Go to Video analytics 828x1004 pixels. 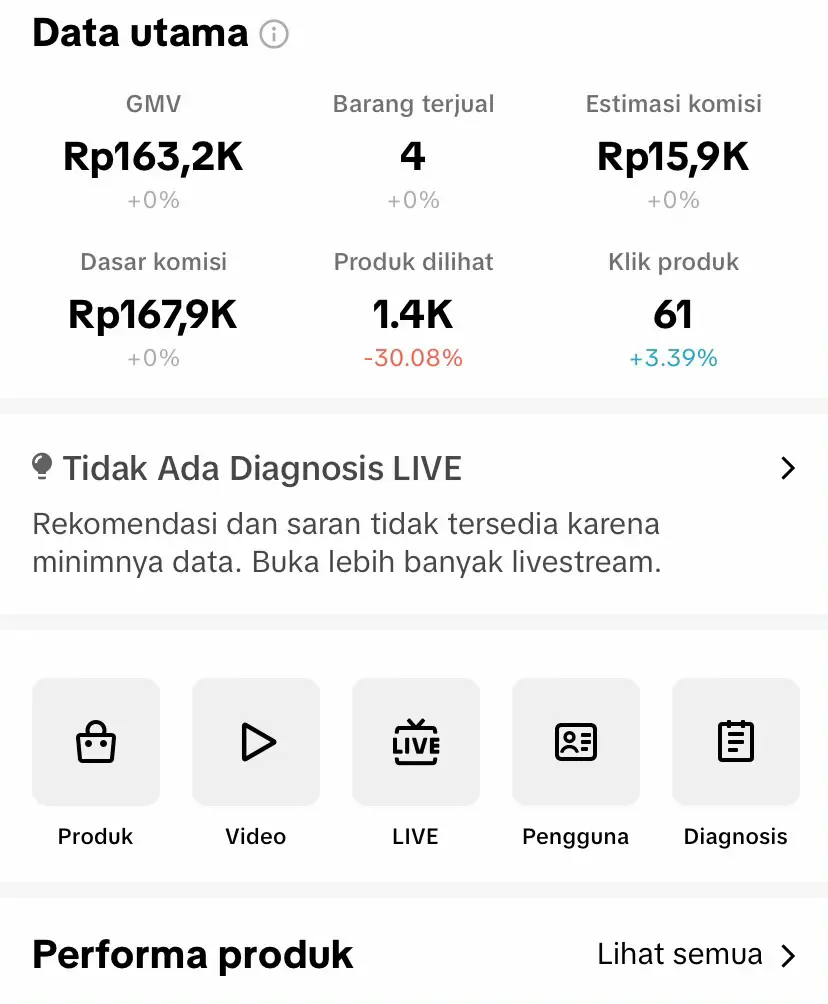(x=256, y=742)
